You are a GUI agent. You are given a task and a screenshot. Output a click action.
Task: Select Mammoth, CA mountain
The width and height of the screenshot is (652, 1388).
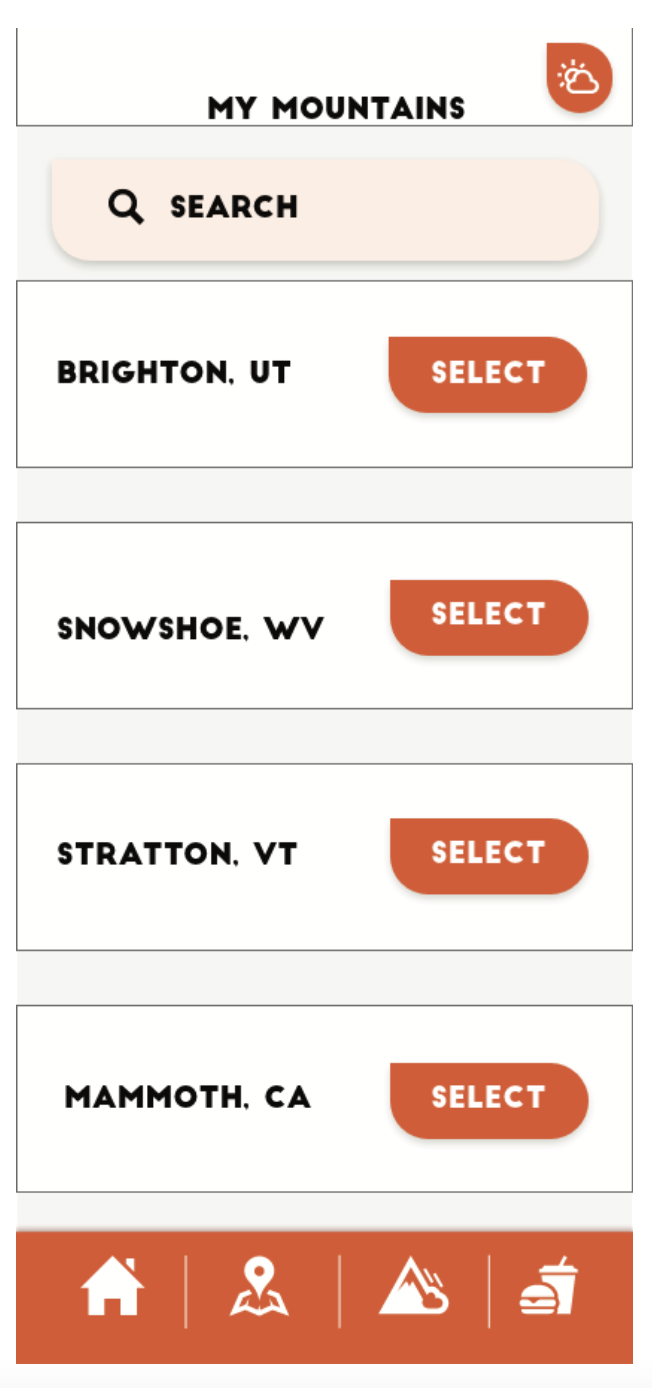(x=488, y=1099)
